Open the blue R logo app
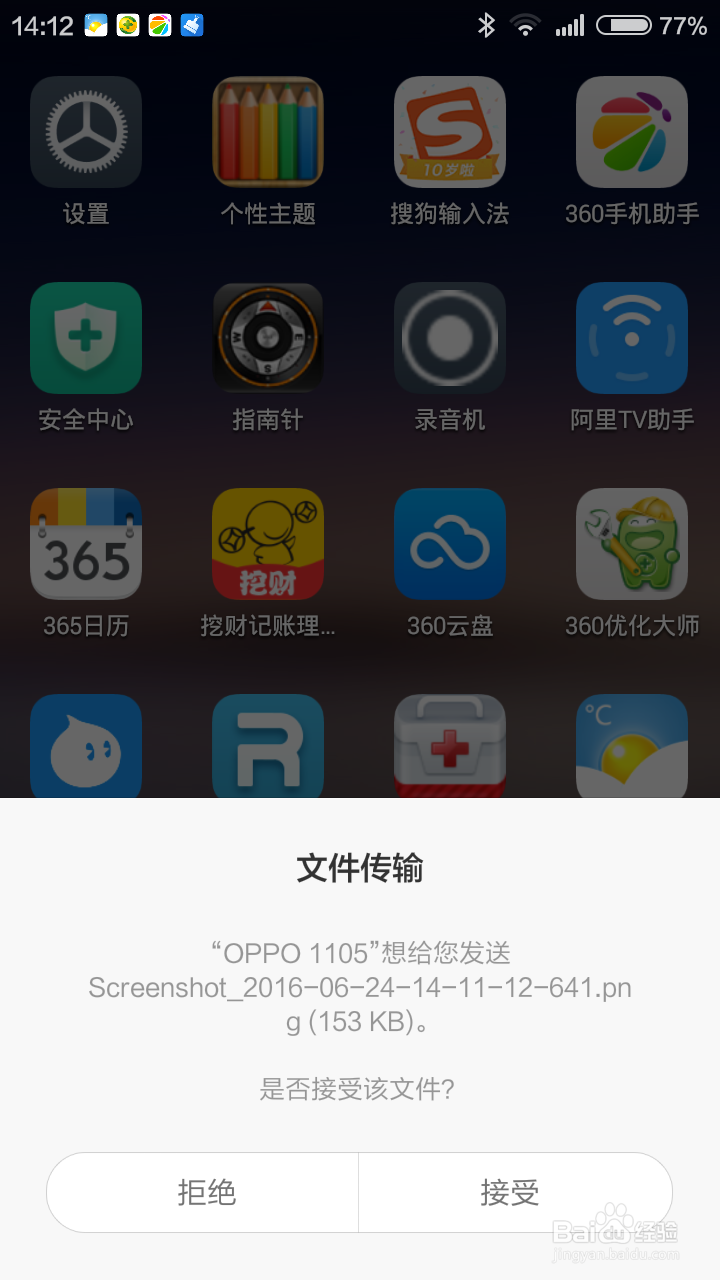 pos(268,746)
